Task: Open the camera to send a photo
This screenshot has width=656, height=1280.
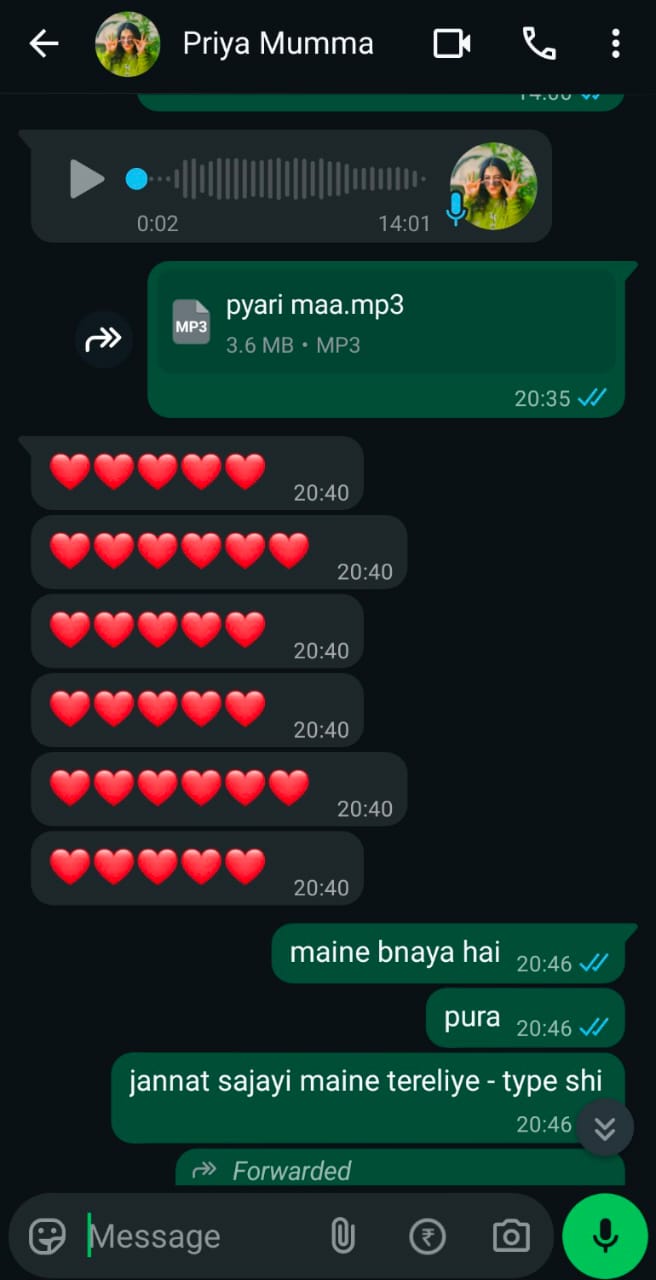Action: coord(511,1237)
